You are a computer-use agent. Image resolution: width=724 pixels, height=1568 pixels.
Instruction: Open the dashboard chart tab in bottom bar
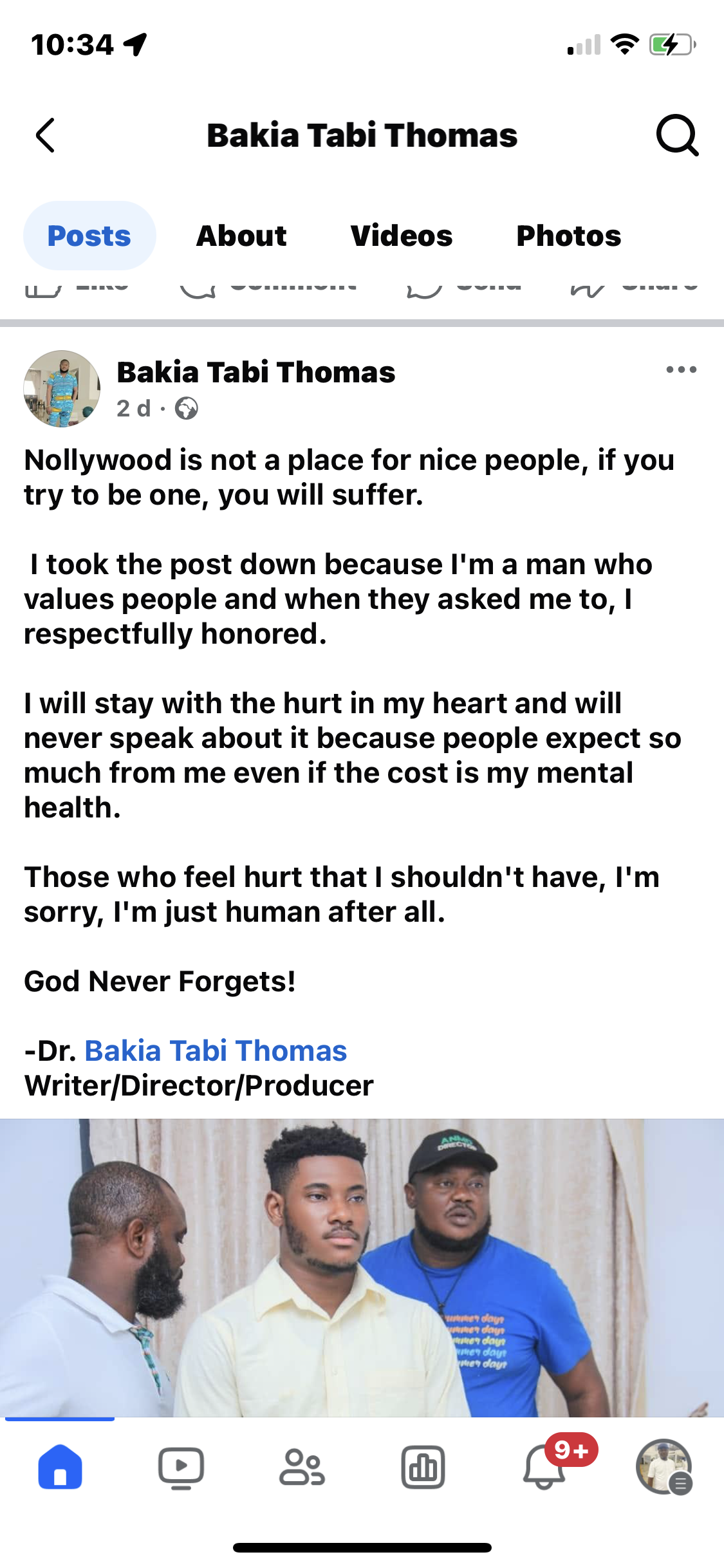click(423, 1467)
